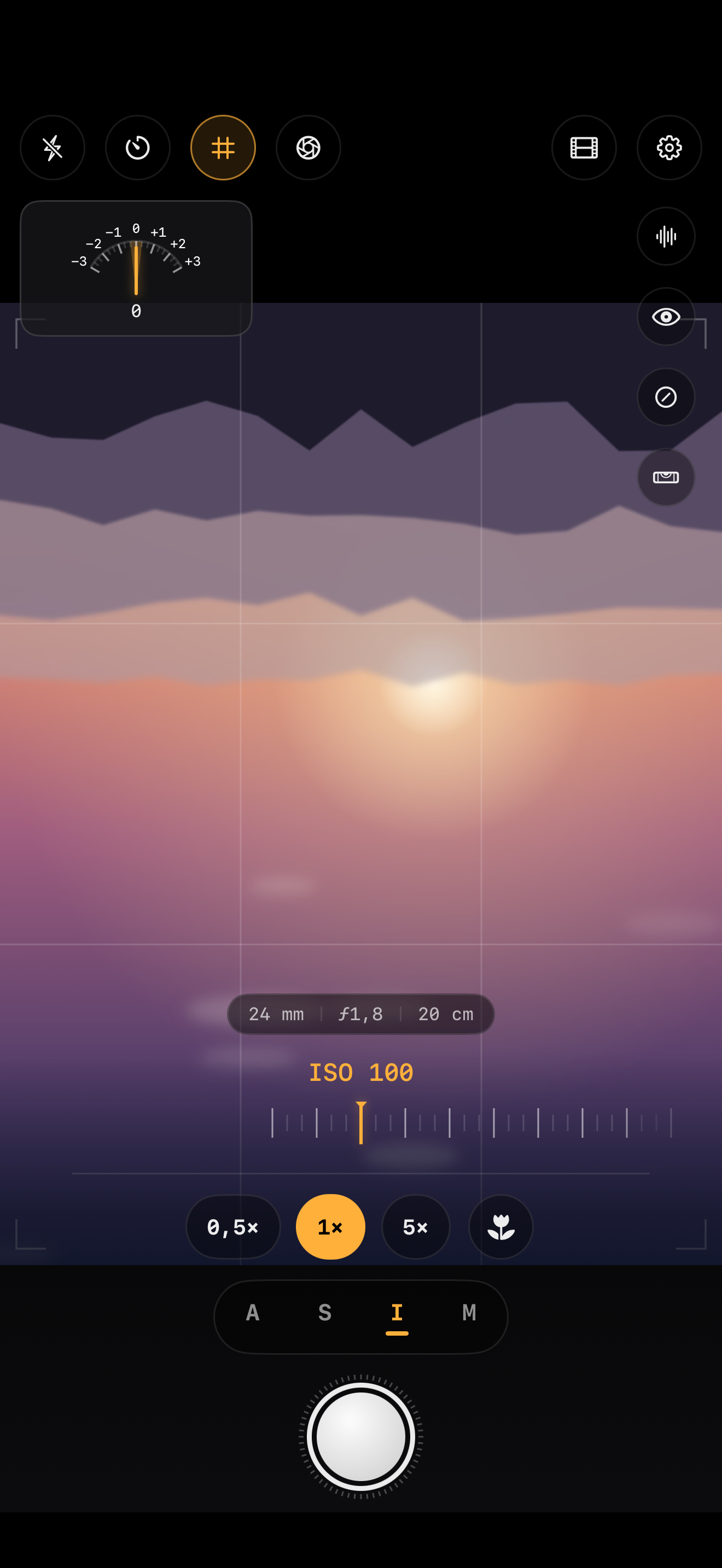Take a photo with shutter button
The width and height of the screenshot is (722, 1568).
pos(361,1437)
